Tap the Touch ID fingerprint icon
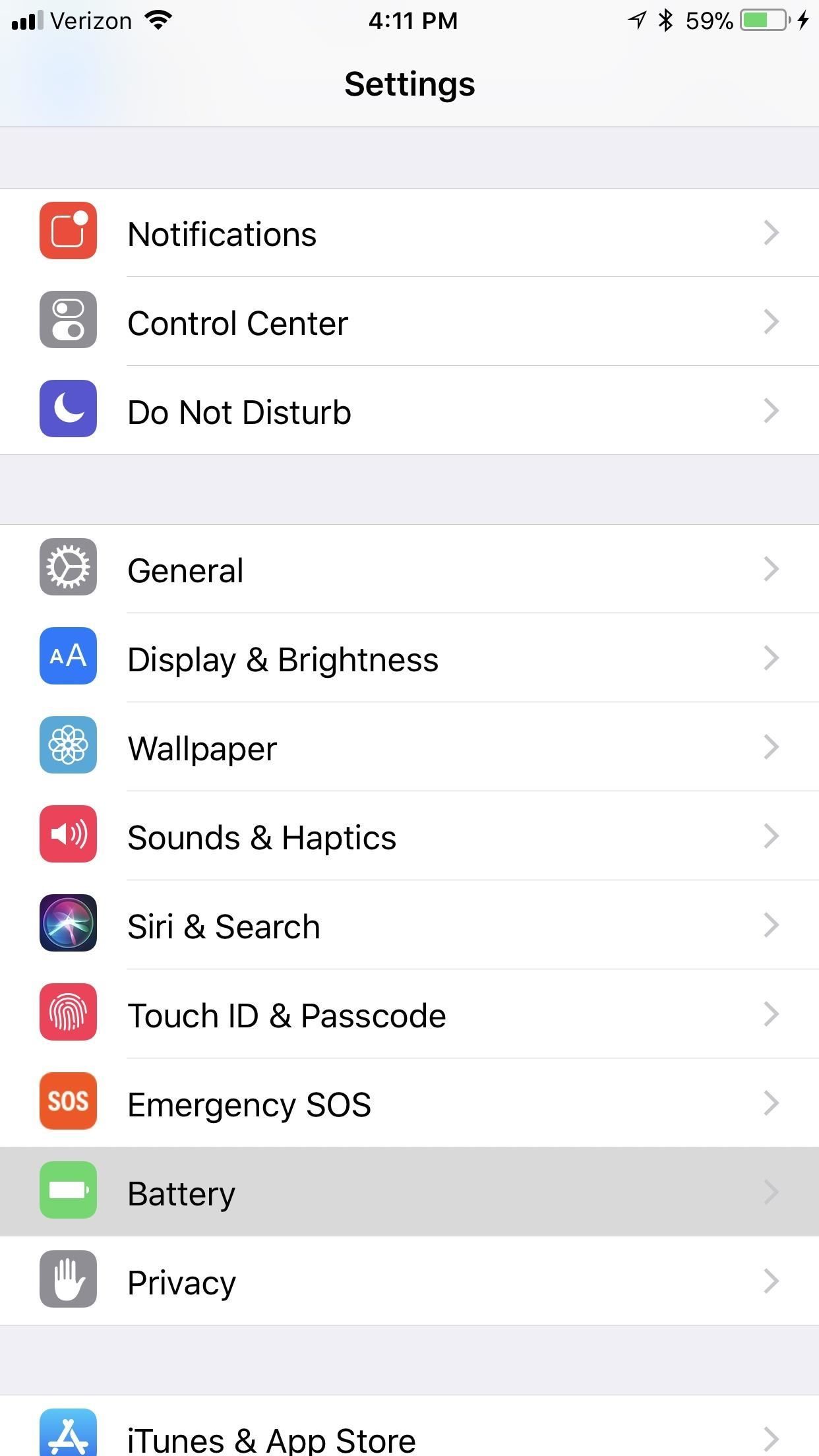 coord(68,1014)
